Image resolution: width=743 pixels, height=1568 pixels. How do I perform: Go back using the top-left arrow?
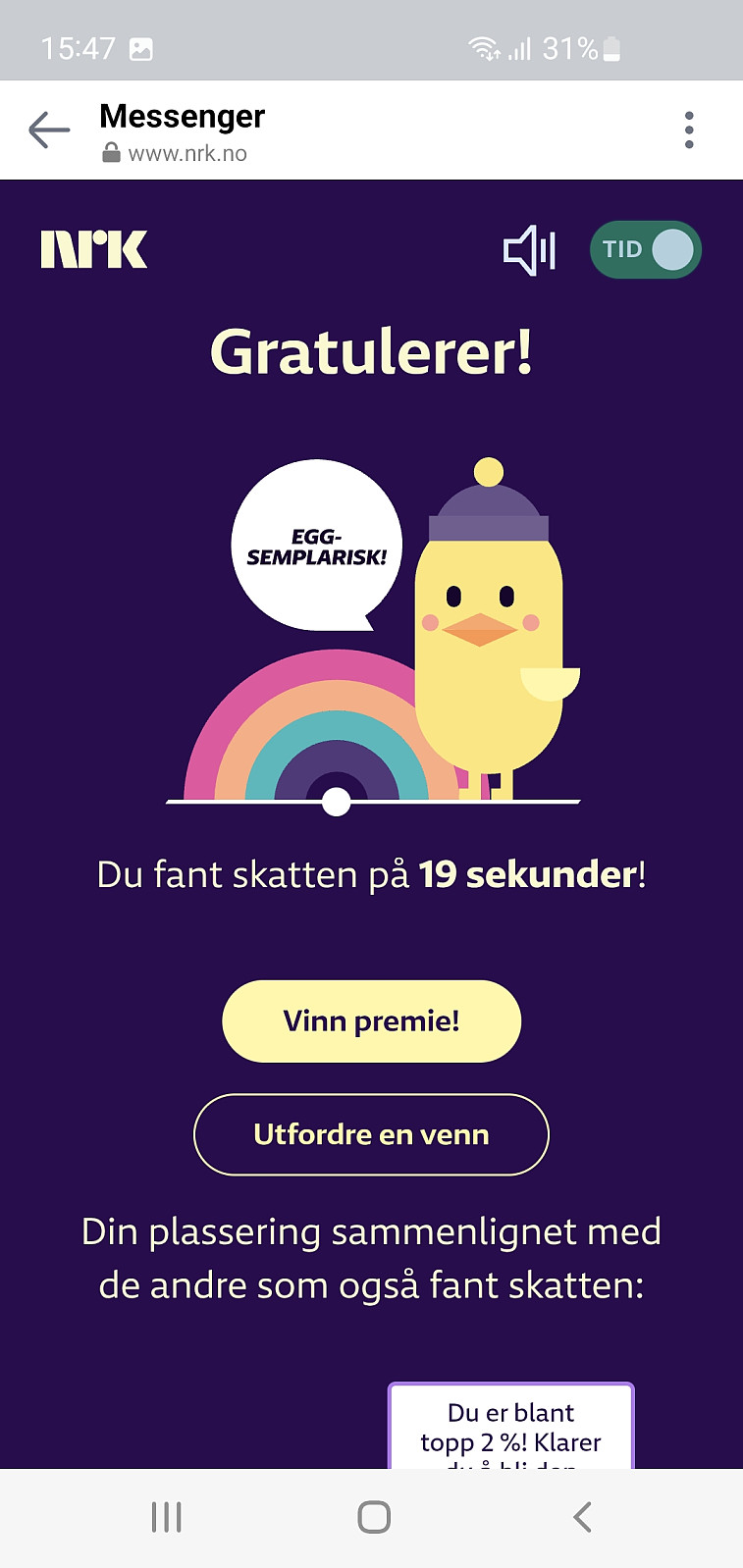pos(49,130)
